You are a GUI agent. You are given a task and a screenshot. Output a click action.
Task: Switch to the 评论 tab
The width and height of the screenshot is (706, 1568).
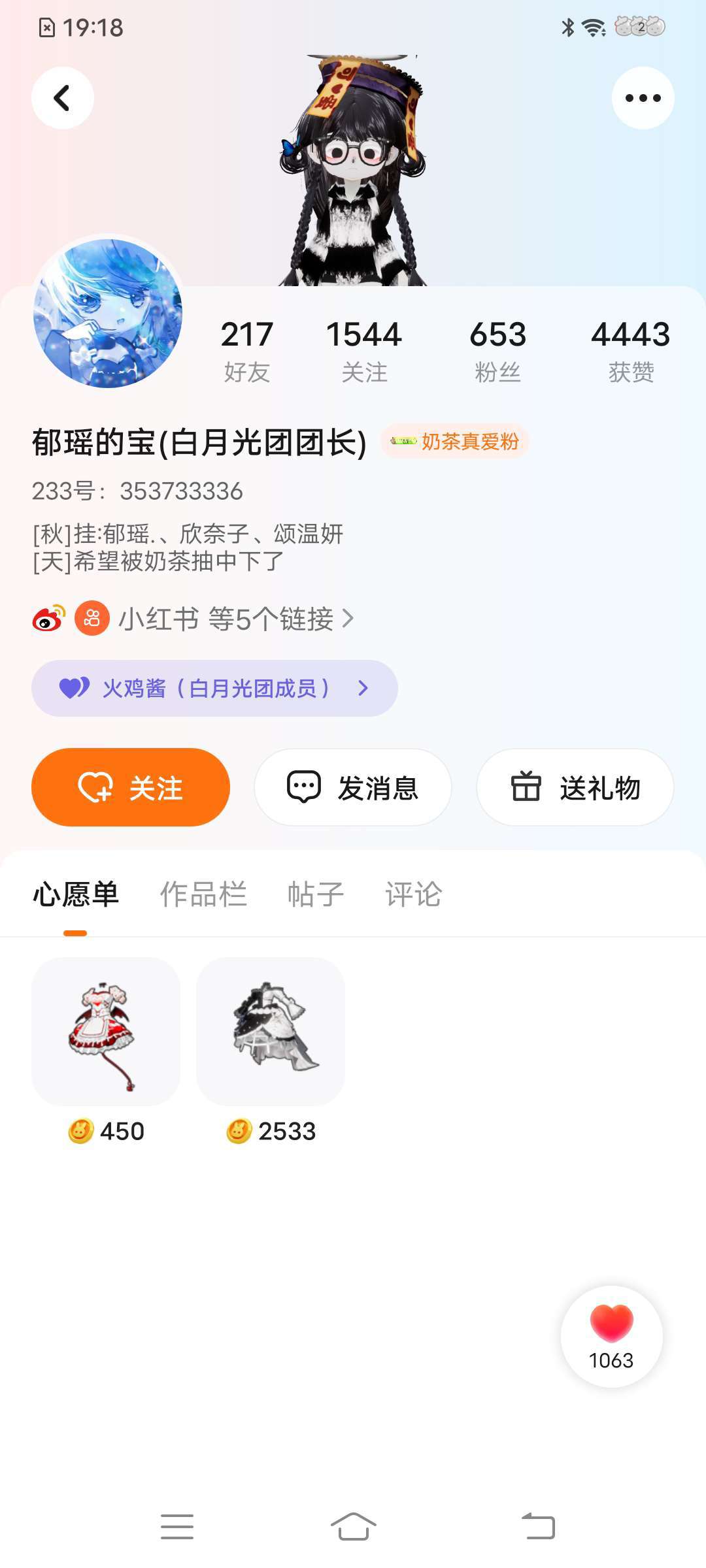pos(413,894)
